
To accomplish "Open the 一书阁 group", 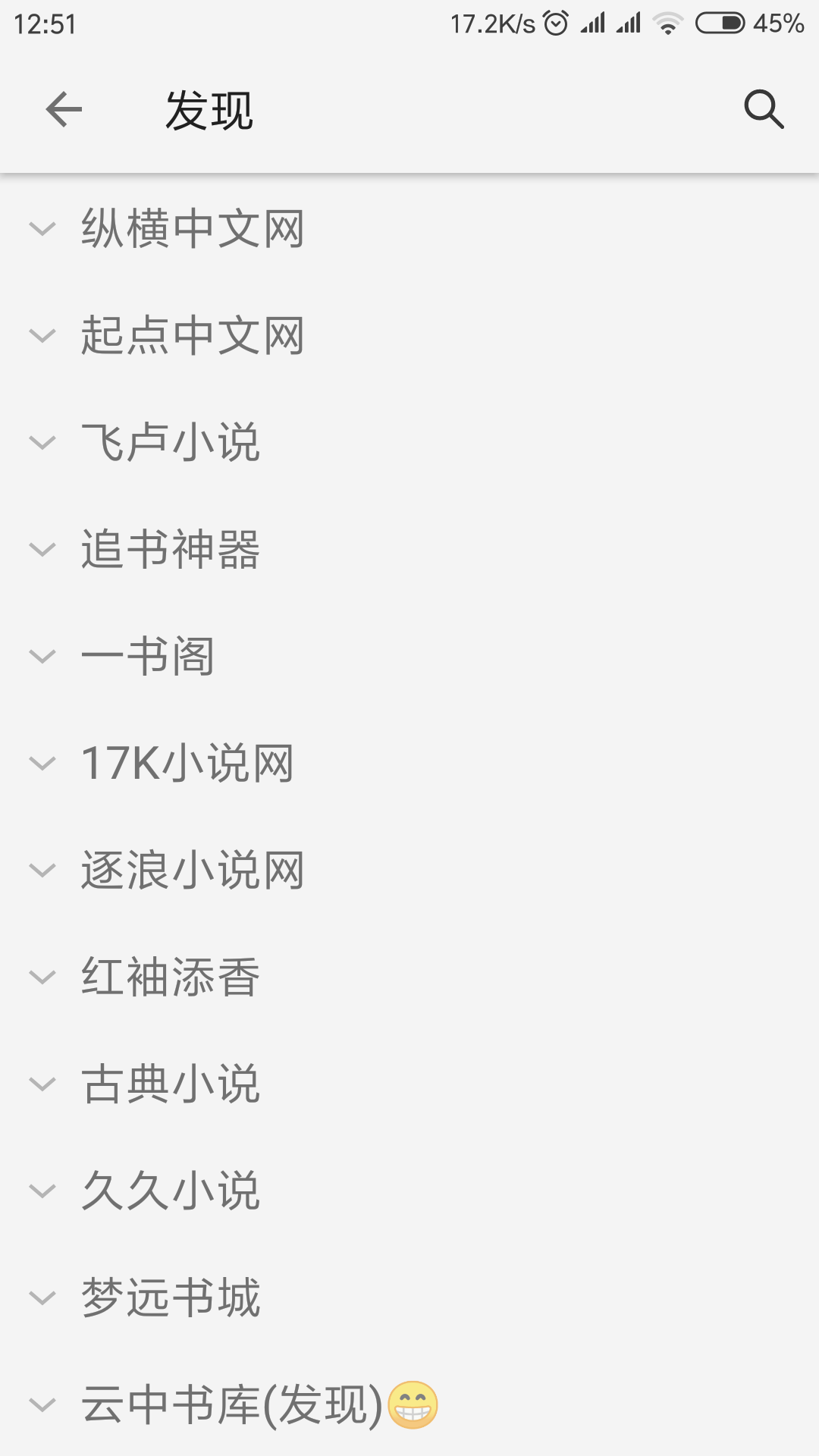I will pos(148,656).
